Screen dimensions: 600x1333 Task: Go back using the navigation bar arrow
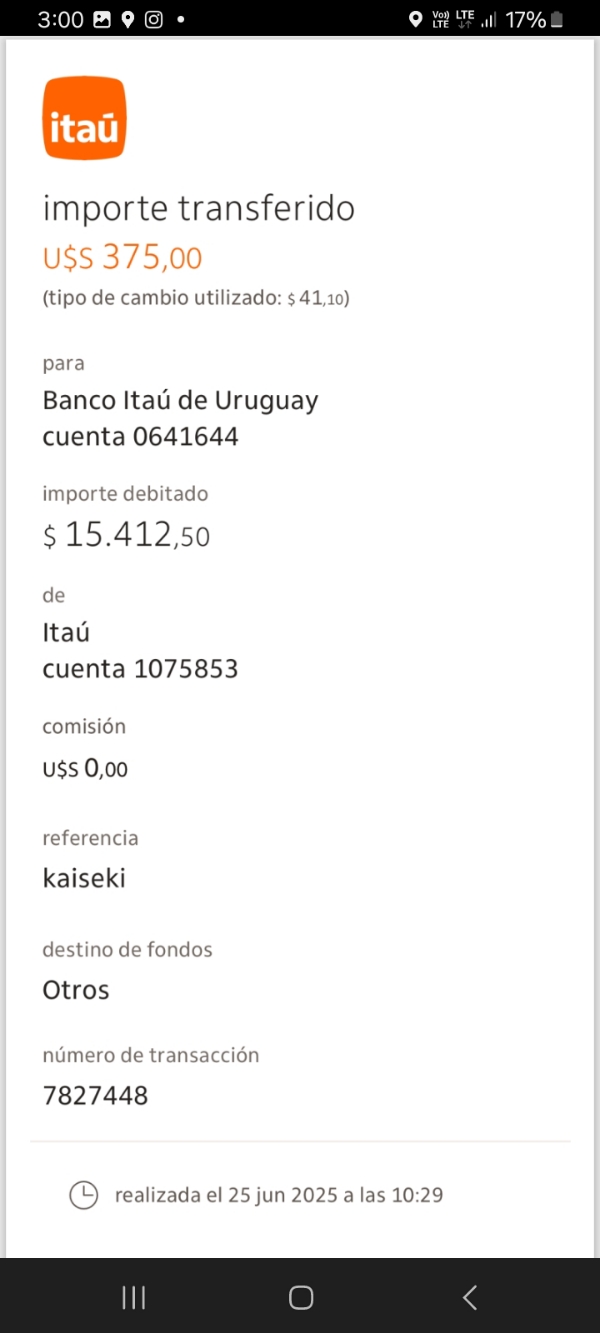(470, 1297)
